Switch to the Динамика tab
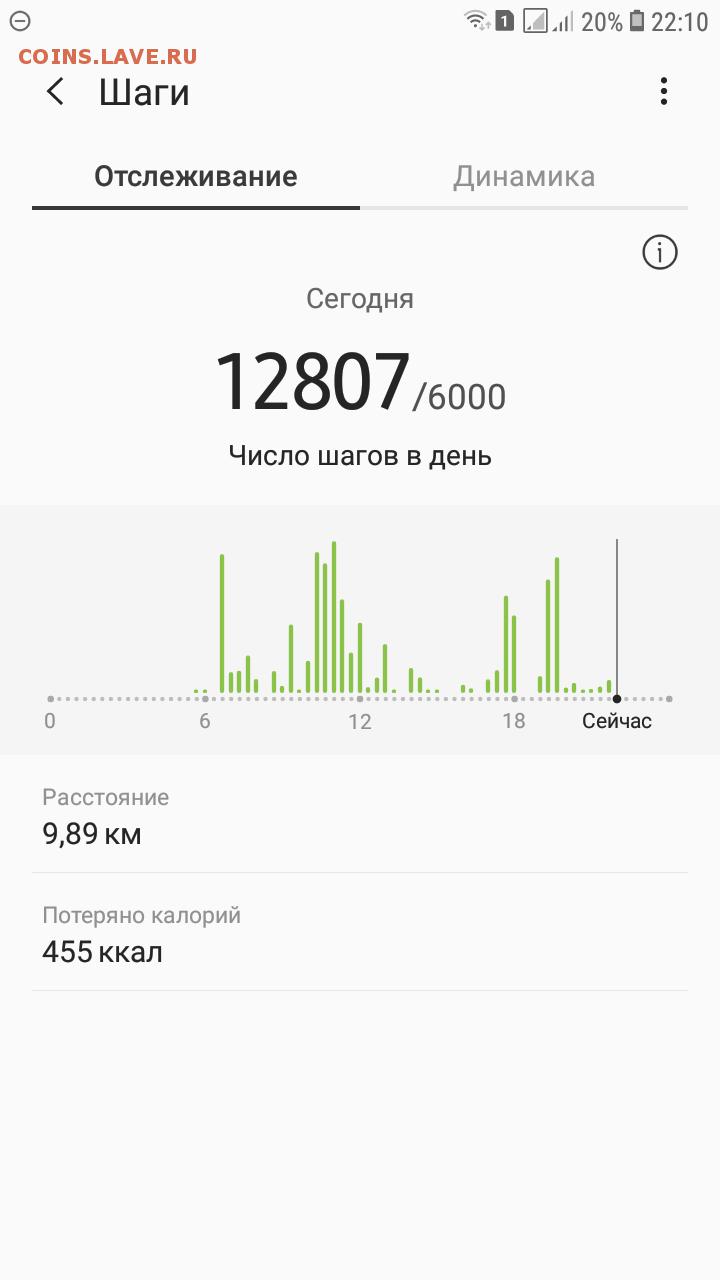The image size is (720, 1280). pyautogui.click(x=524, y=177)
